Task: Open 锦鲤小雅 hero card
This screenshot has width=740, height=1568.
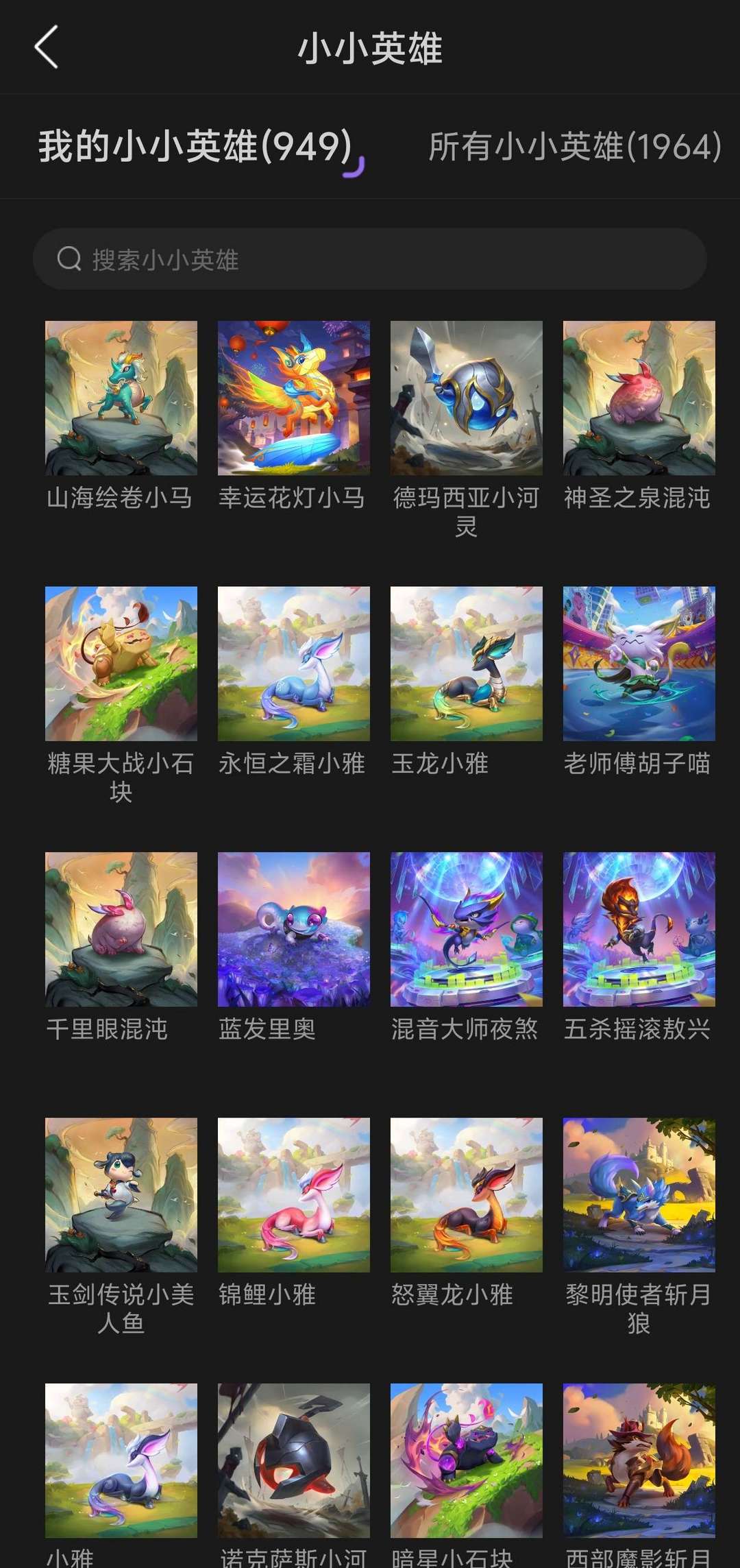Action: pyautogui.click(x=294, y=1195)
